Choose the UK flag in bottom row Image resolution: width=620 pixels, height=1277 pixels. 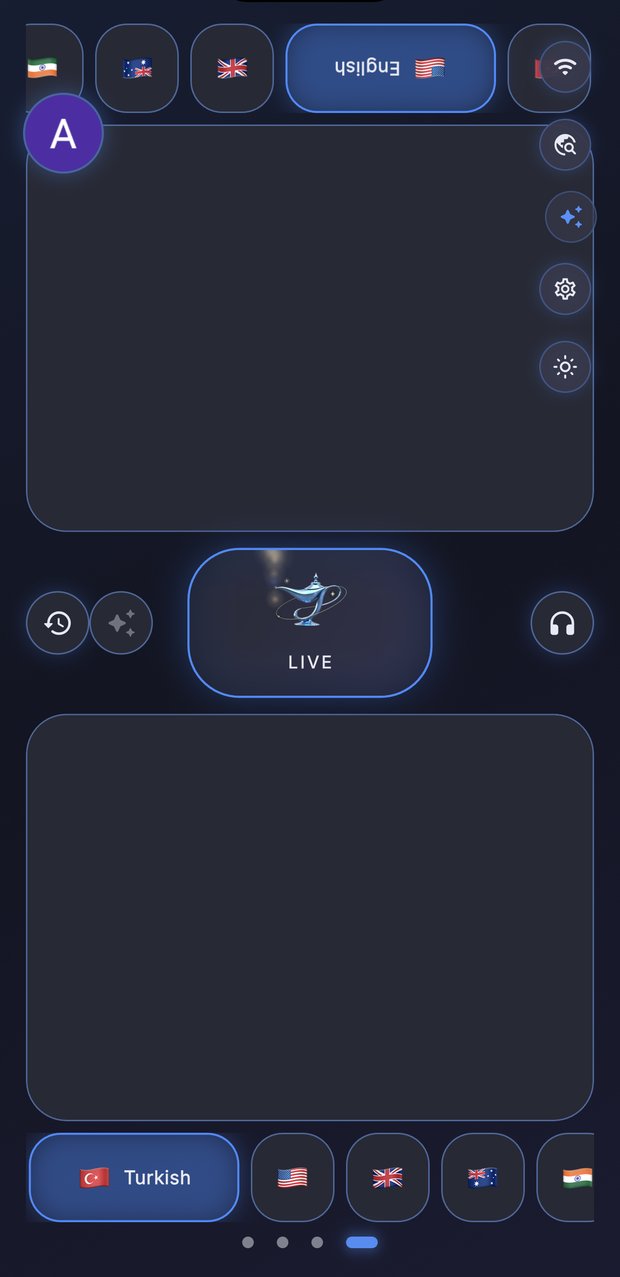(x=387, y=1177)
